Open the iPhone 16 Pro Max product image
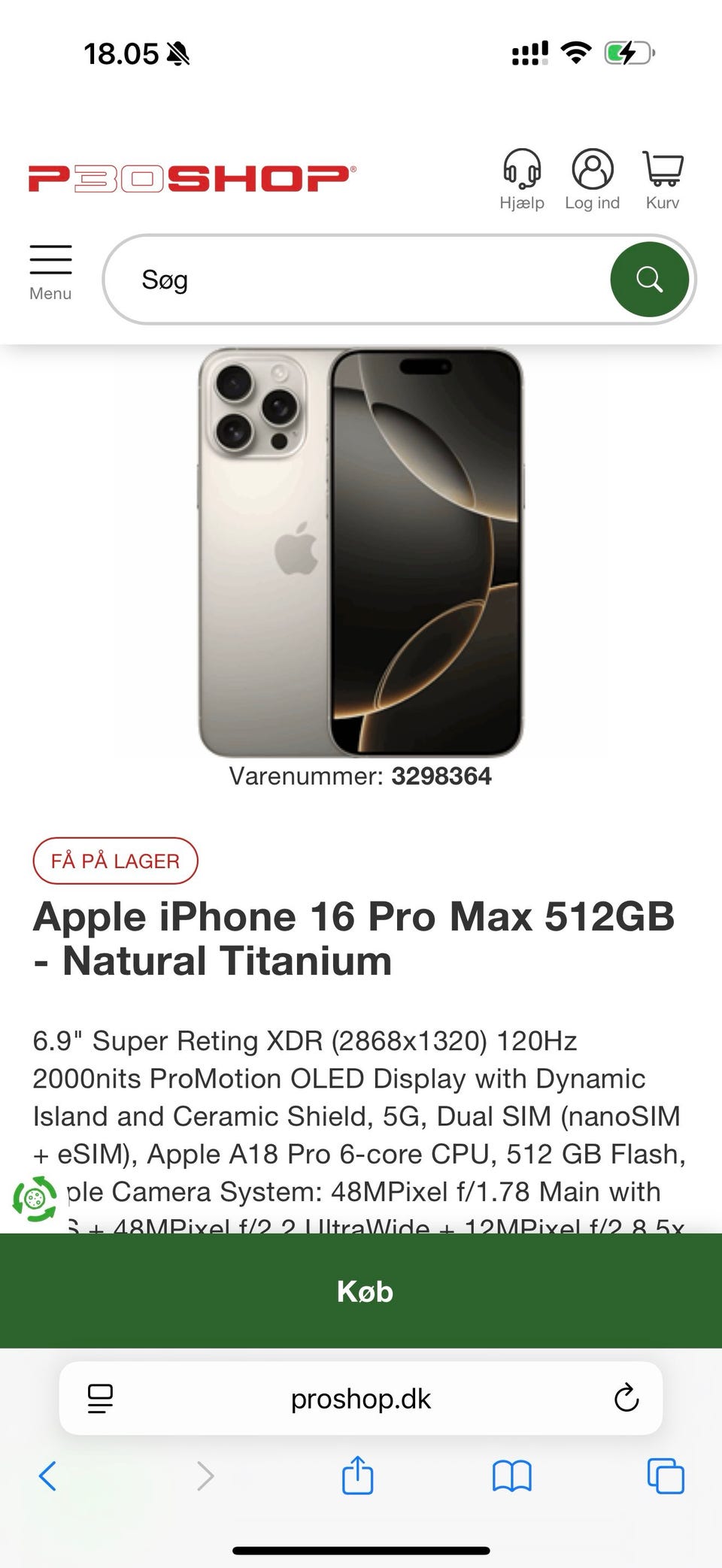The height and width of the screenshot is (1568, 722). pyautogui.click(x=361, y=552)
